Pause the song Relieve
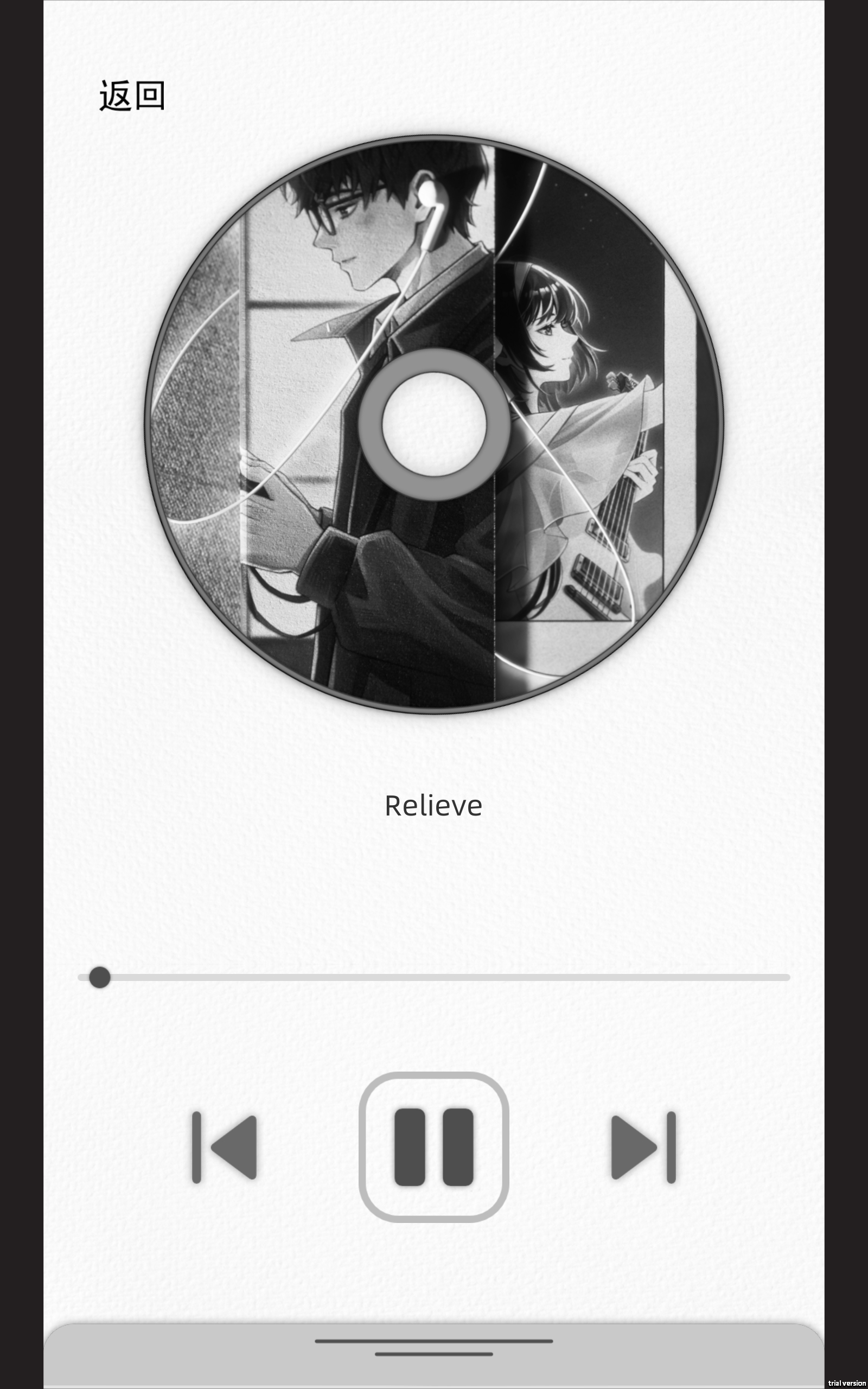The image size is (868, 1389). point(433,1146)
